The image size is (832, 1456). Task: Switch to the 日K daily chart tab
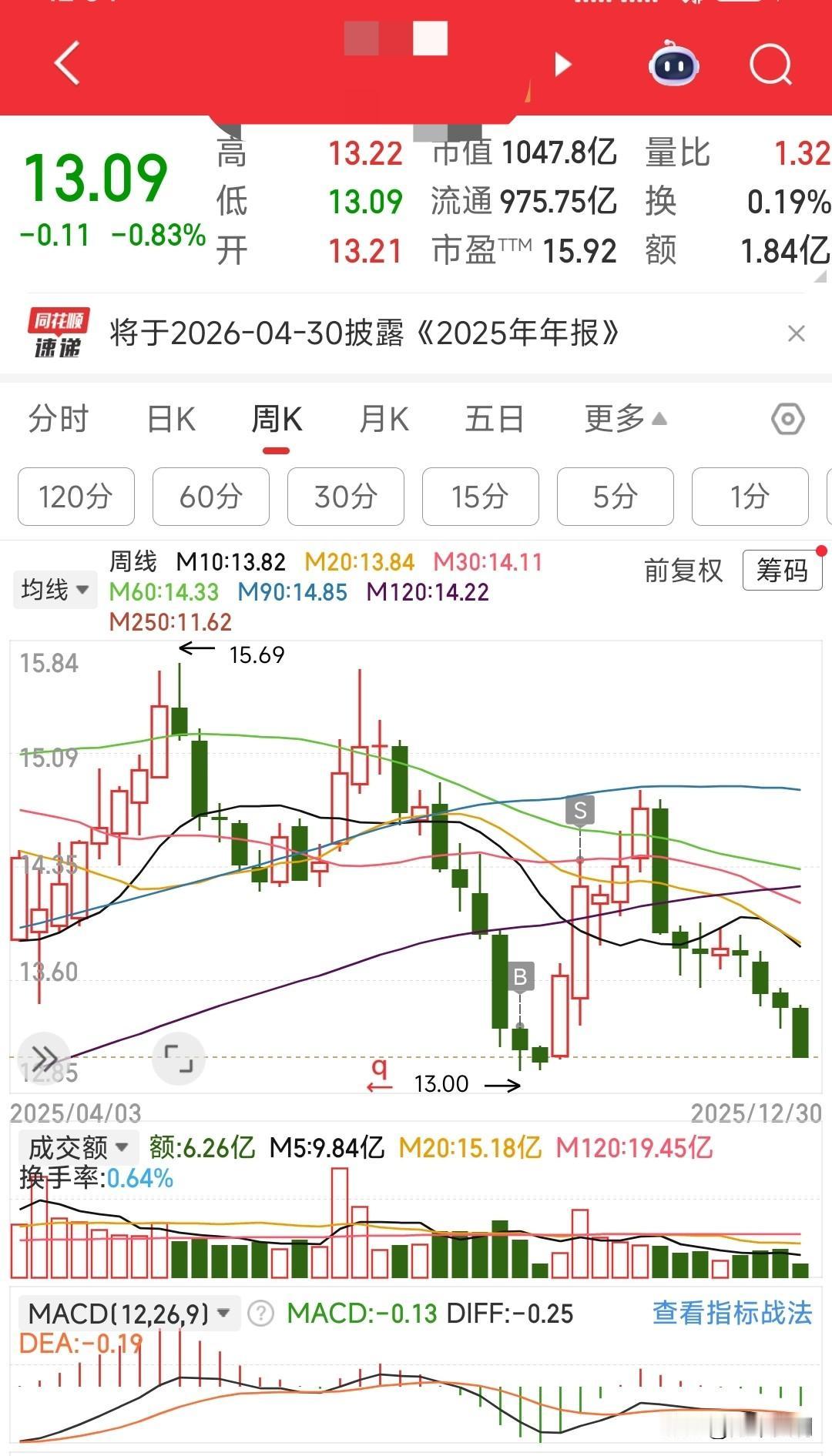pos(170,419)
